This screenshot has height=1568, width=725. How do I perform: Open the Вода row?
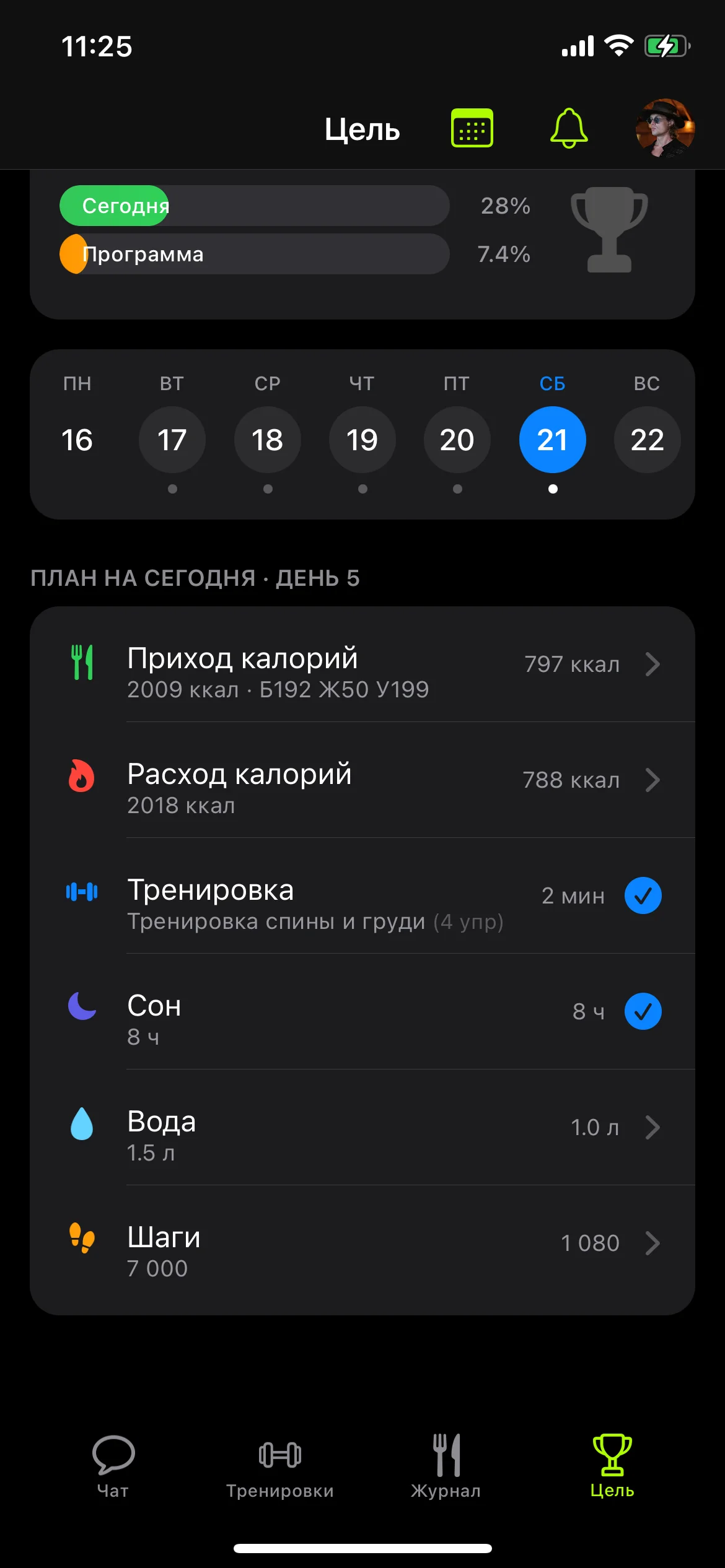point(362,1127)
